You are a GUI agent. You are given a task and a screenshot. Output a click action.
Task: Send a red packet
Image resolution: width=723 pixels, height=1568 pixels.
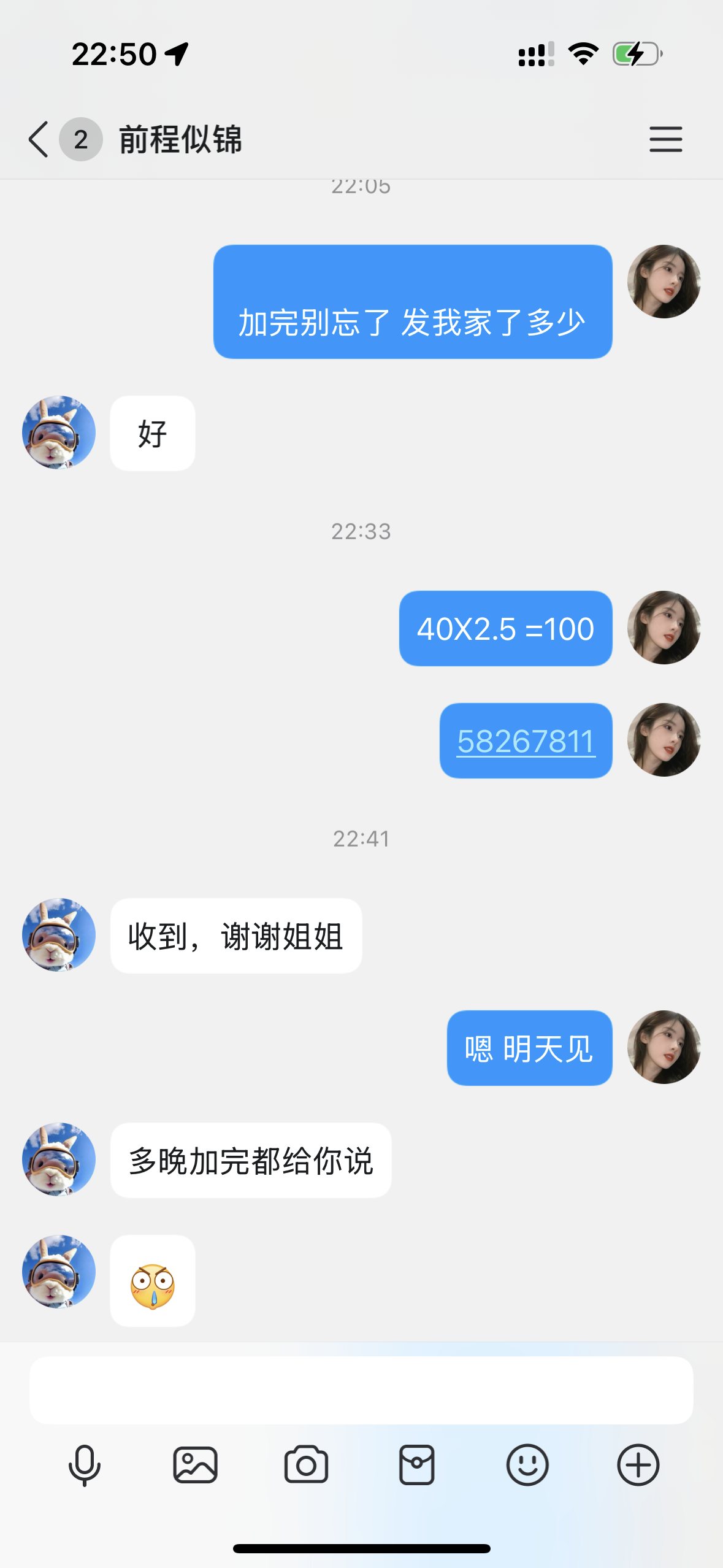[x=417, y=1465]
